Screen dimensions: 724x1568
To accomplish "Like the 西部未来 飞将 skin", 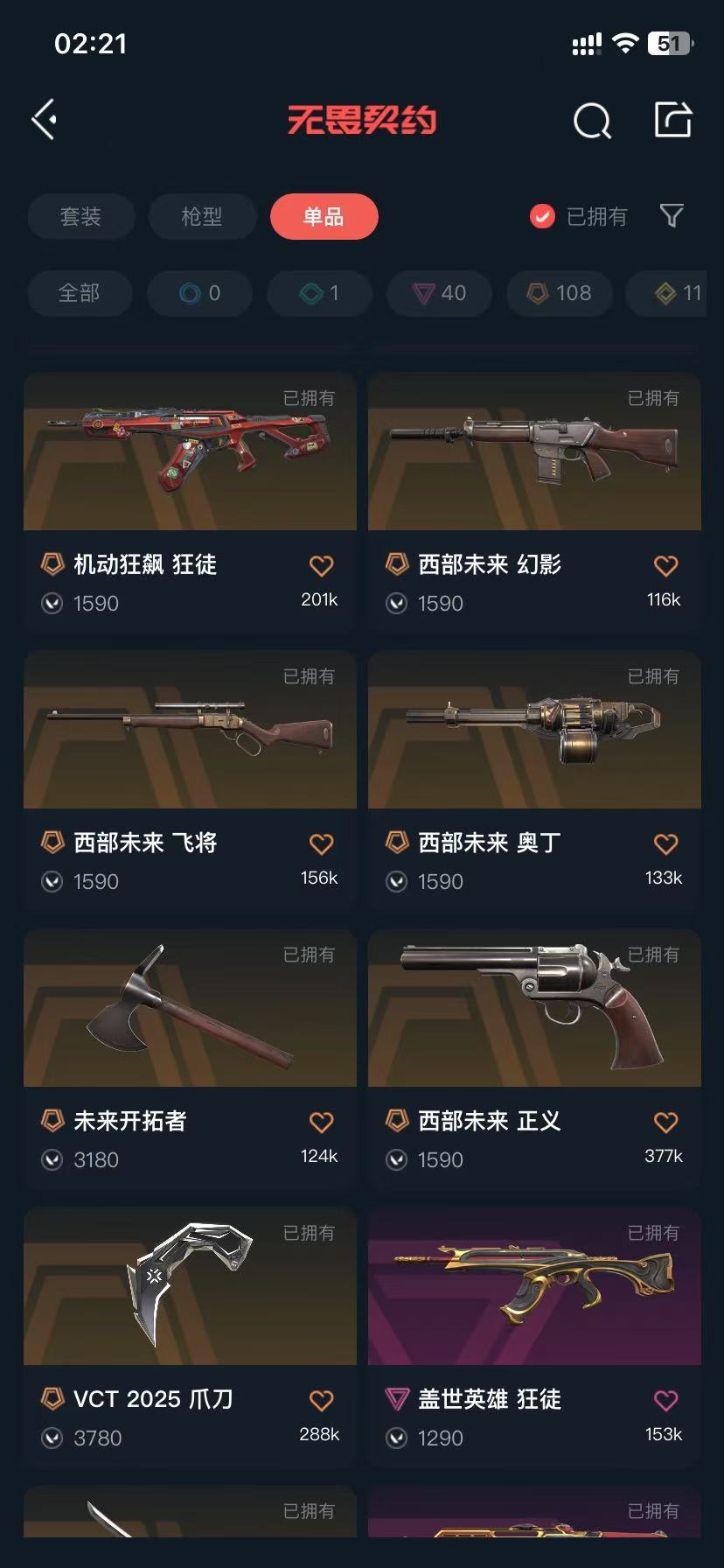I will coord(321,844).
